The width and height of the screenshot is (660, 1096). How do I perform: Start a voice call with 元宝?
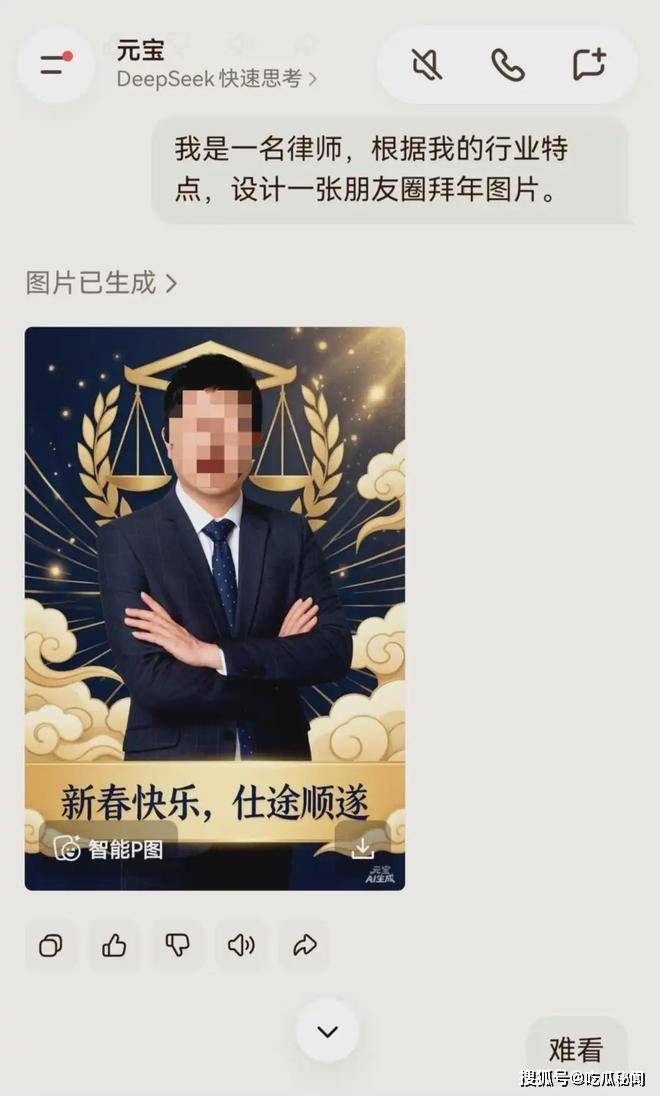click(x=508, y=65)
